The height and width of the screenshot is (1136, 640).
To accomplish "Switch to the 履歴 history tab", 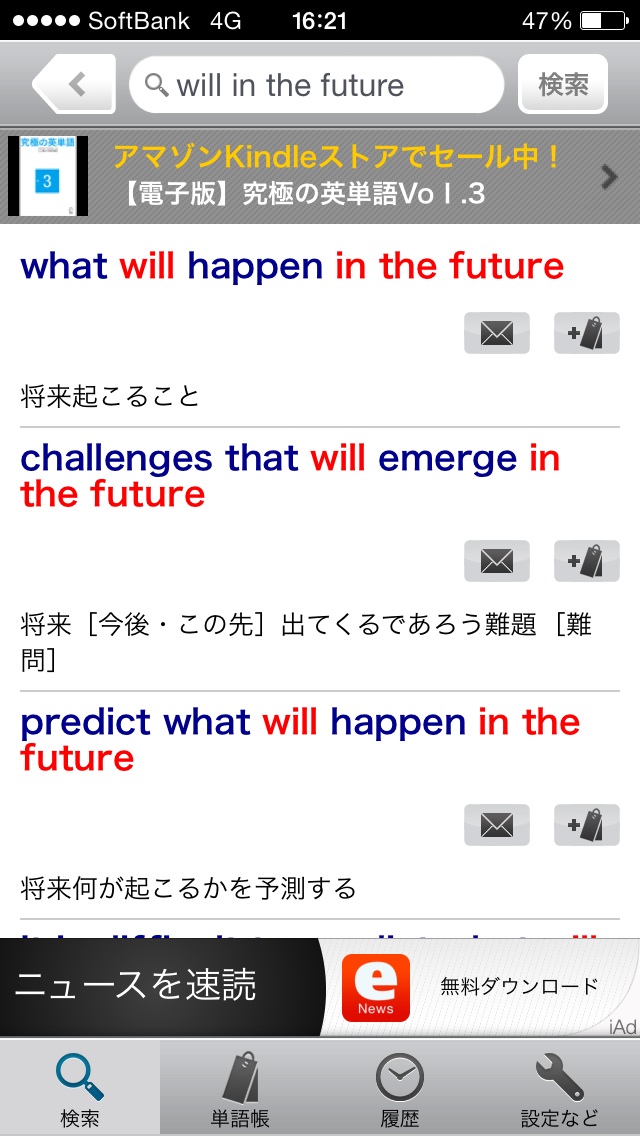I will pos(400,1088).
